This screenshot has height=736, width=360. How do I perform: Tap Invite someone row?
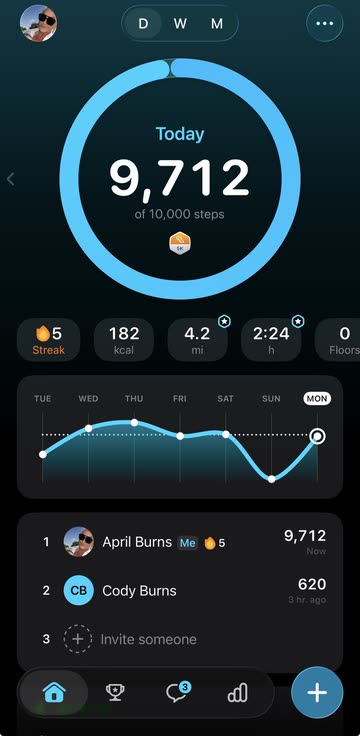[x=180, y=639]
